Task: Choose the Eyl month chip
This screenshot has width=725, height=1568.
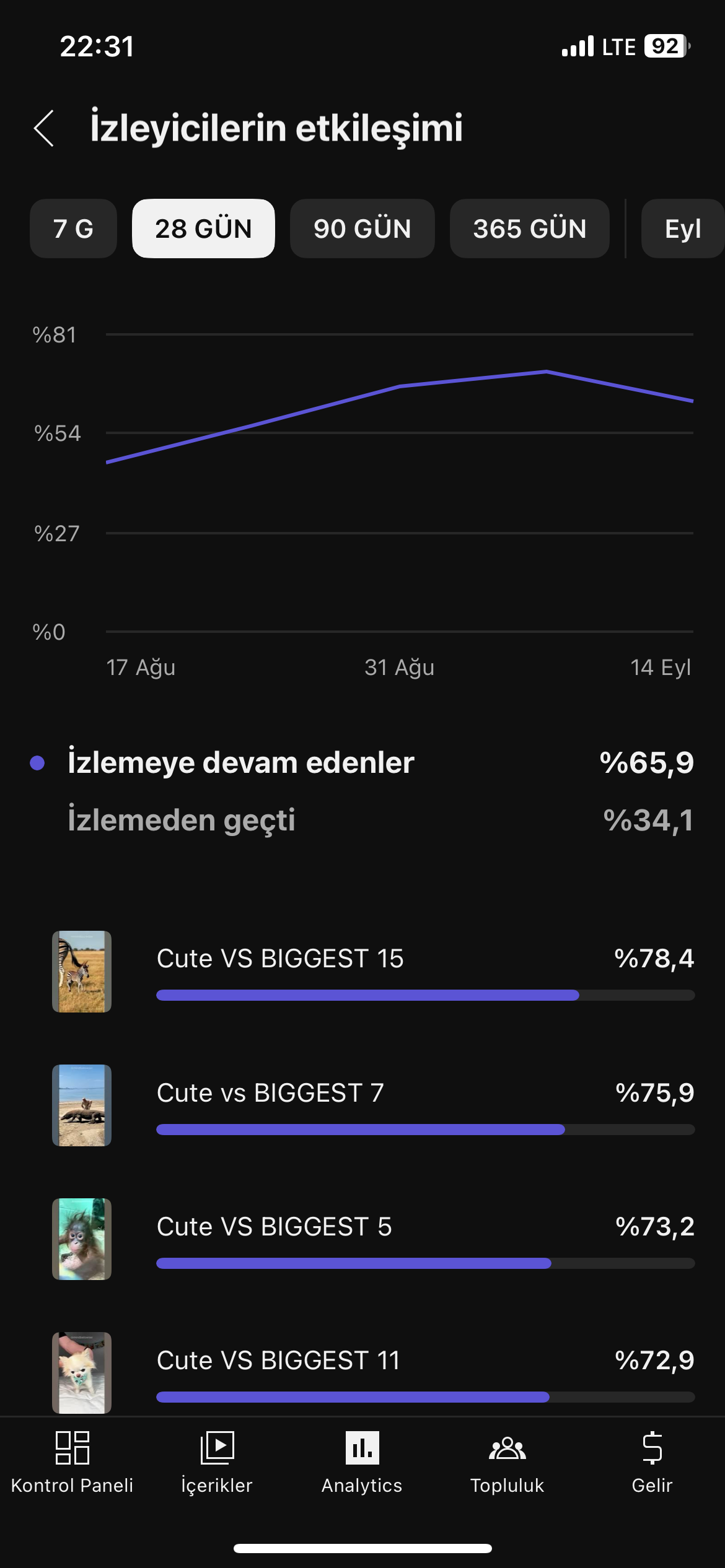Action: coord(683,229)
